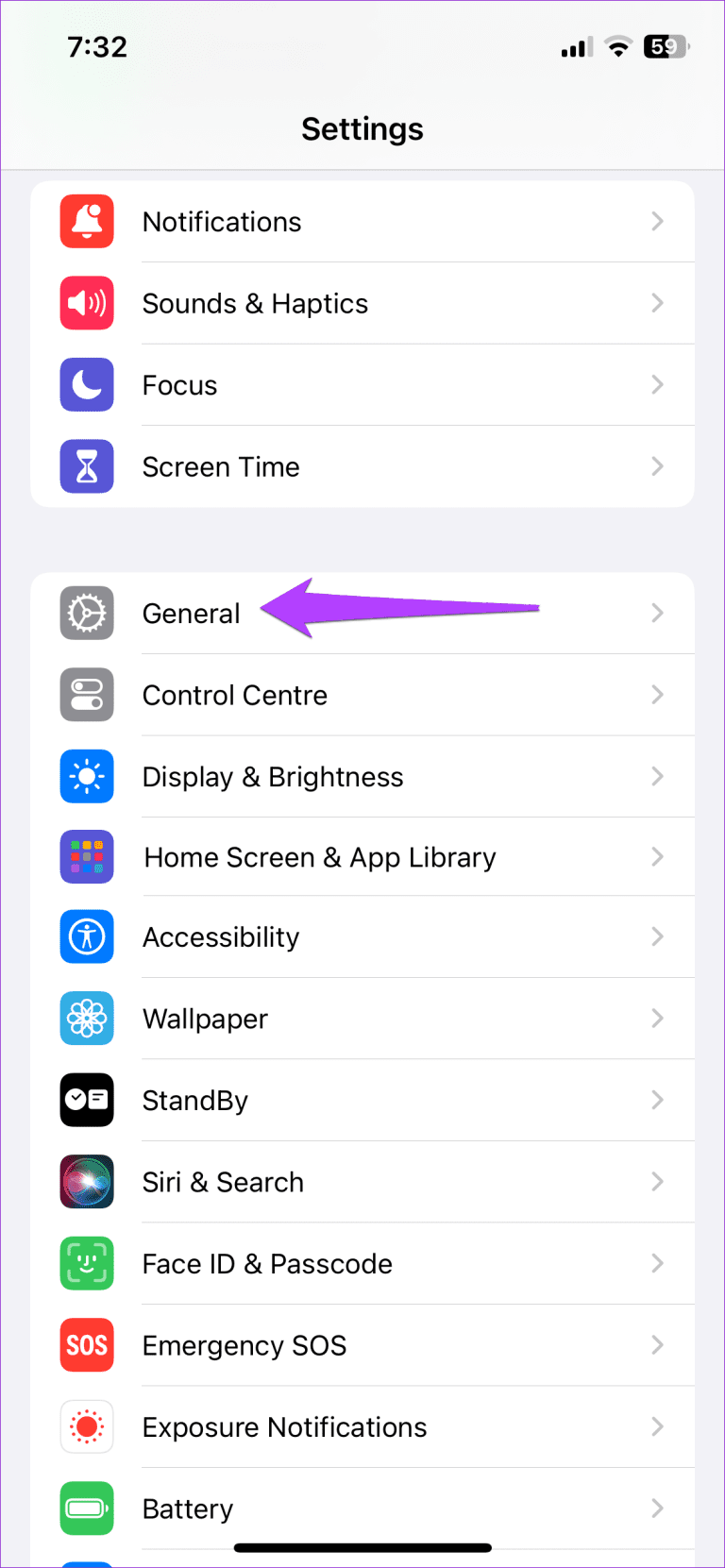The image size is (725, 1568).
Task: Open Home Screen & App Library settings
Action: (x=362, y=856)
